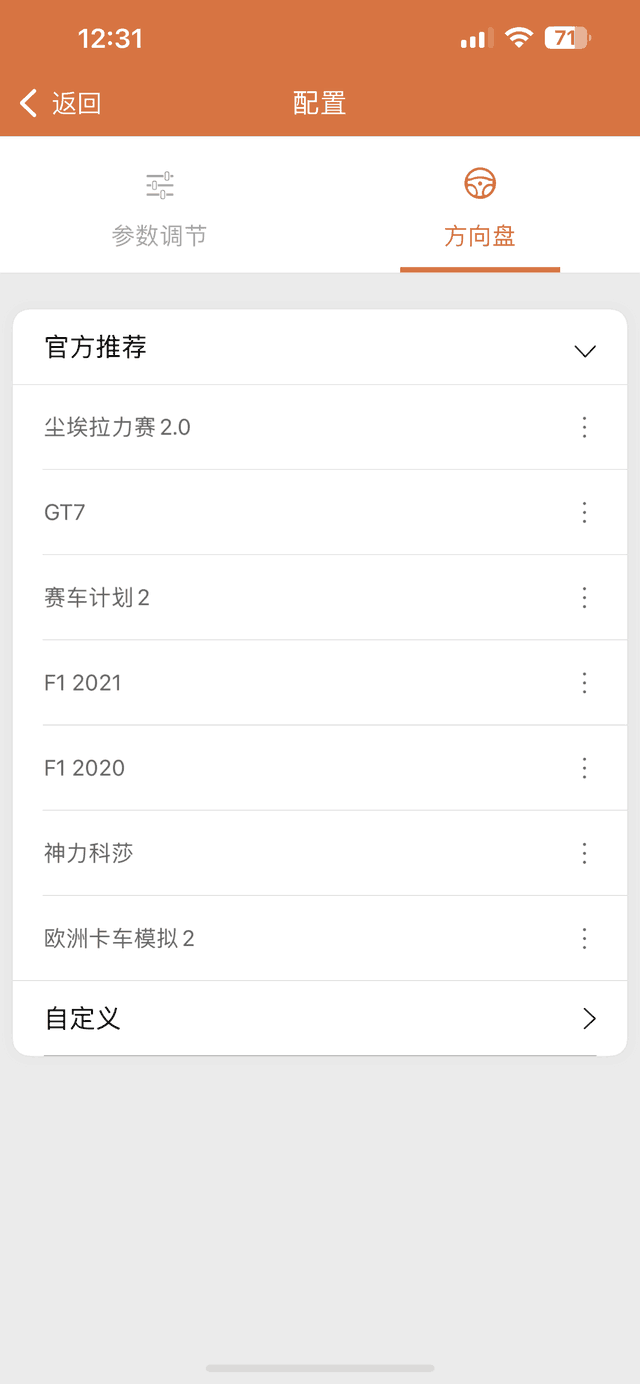The height and width of the screenshot is (1384, 640).
Task: Open the overflow menu for F1 2021
Action: [x=585, y=683]
